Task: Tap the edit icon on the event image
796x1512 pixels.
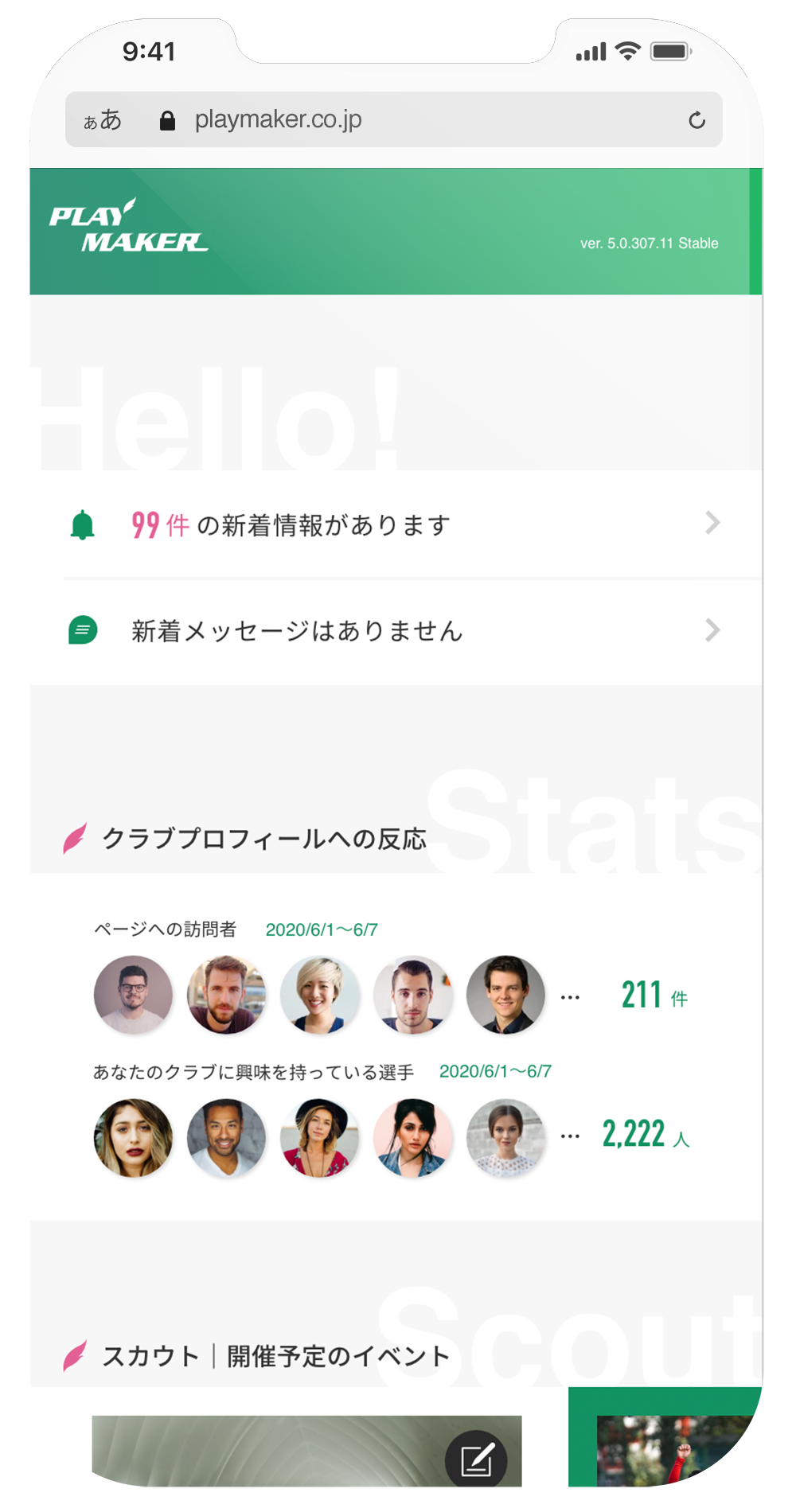Action: pyautogui.click(x=475, y=1459)
